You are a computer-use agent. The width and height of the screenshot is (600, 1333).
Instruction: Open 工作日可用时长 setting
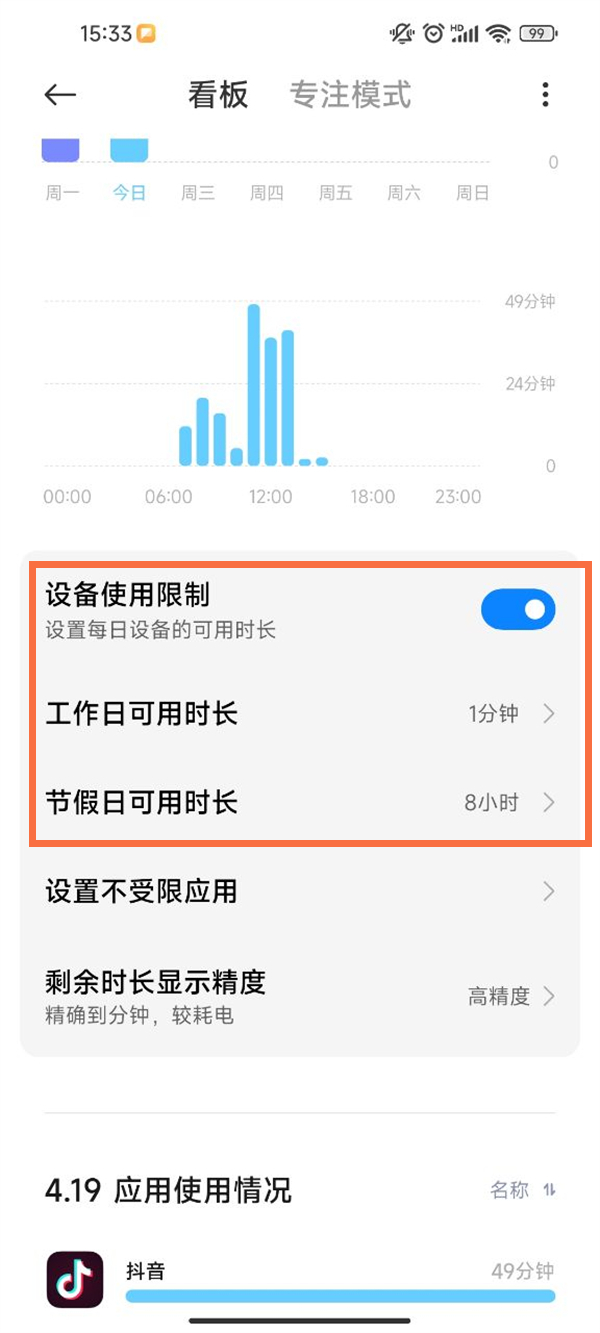[x=300, y=714]
